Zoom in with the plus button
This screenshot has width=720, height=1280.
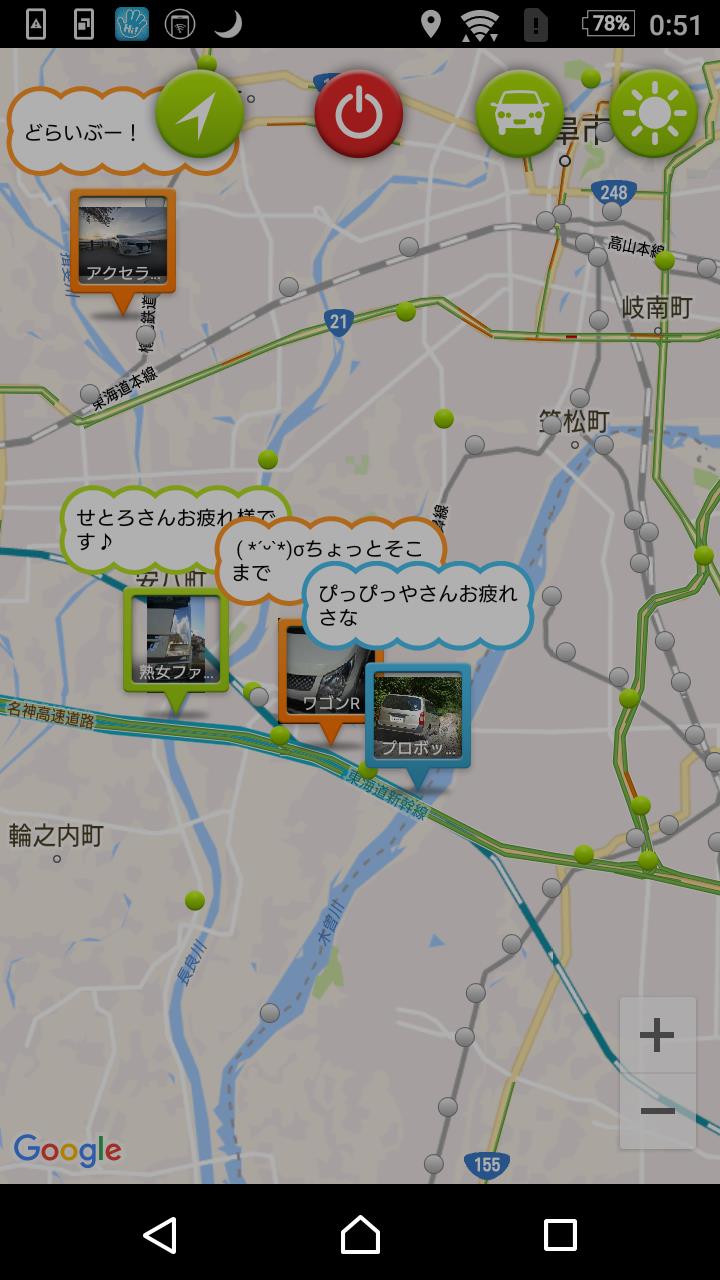(x=657, y=1035)
